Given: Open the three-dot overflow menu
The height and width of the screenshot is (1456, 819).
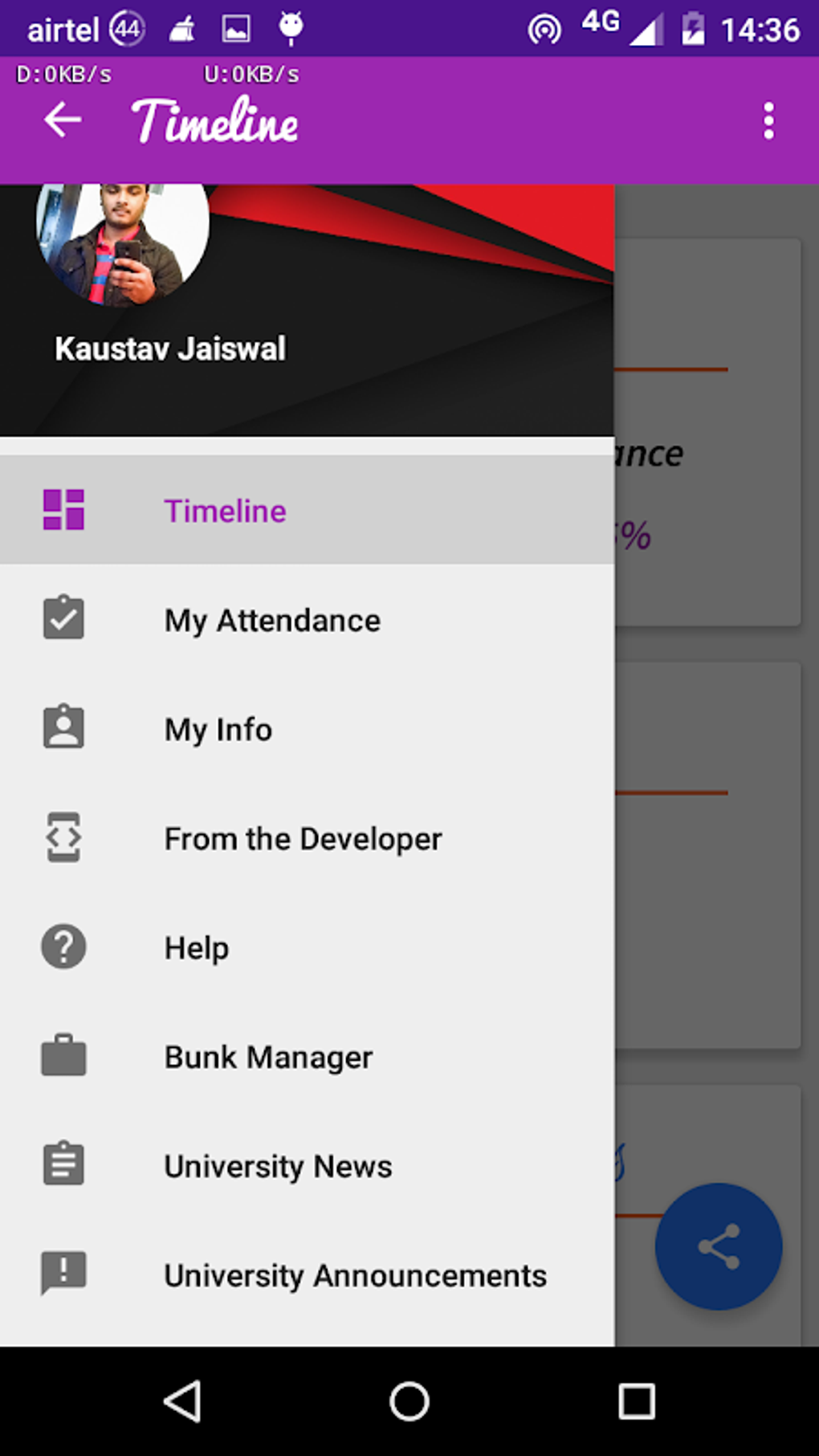Looking at the screenshot, I should click(x=768, y=119).
